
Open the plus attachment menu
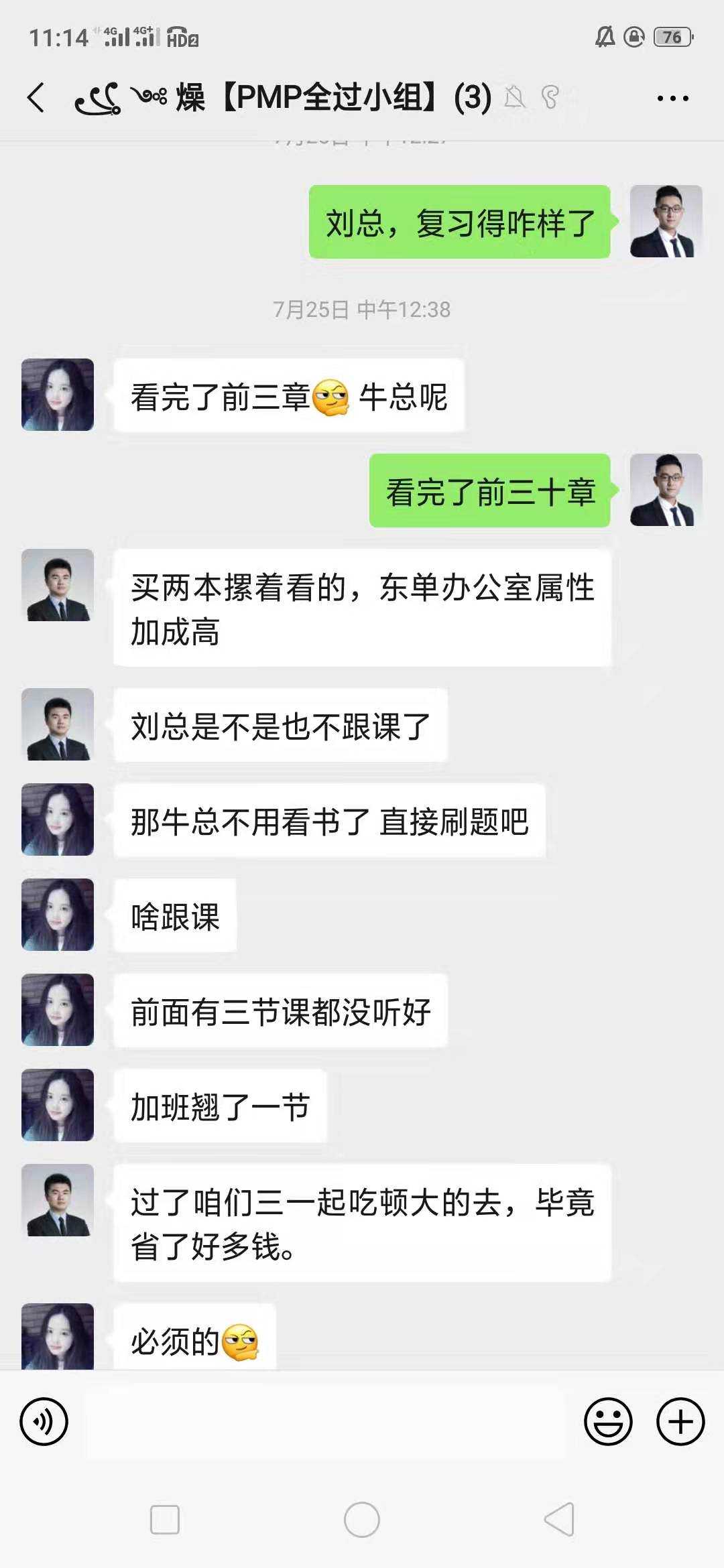(x=680, y=1421)
